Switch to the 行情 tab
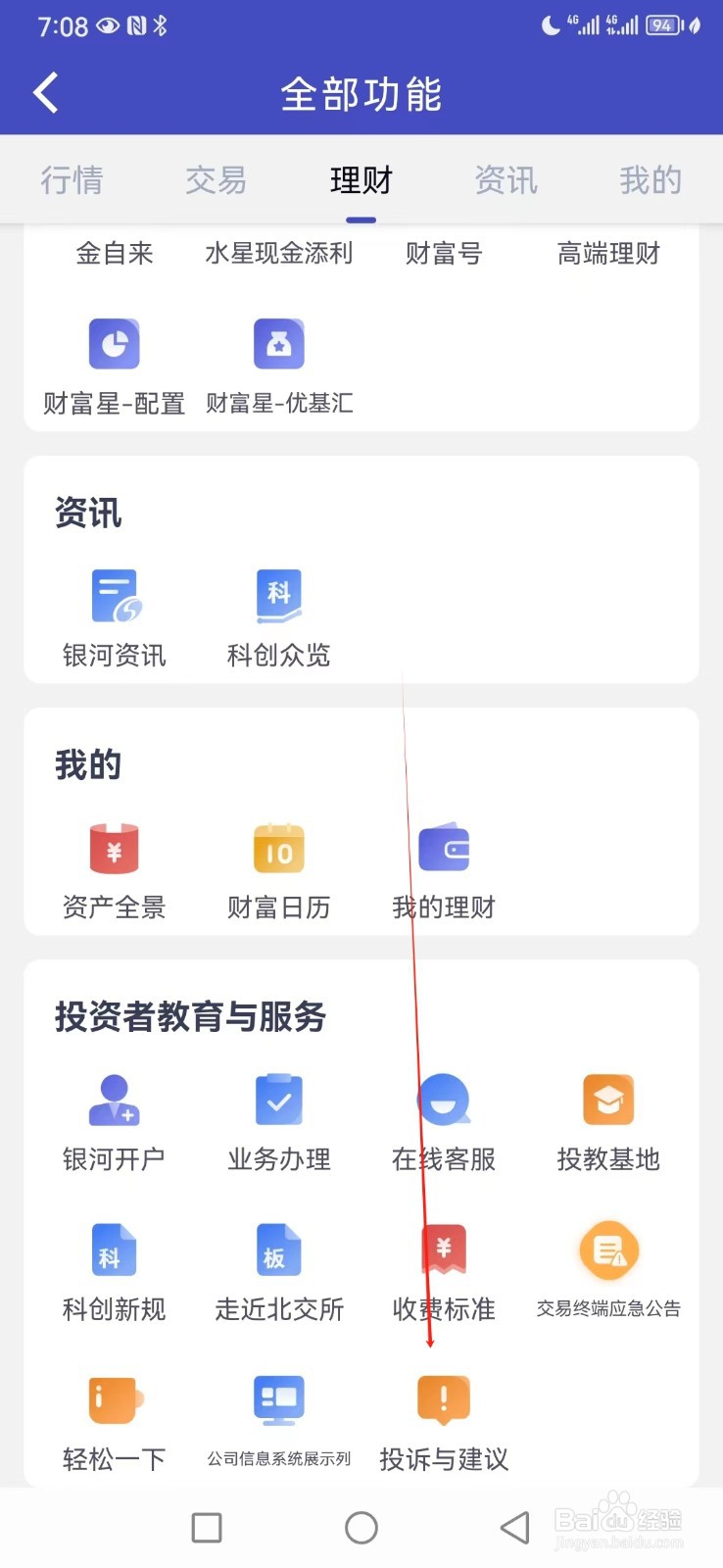The height and width of the screenshot is (1568, 723). (72, 180)
